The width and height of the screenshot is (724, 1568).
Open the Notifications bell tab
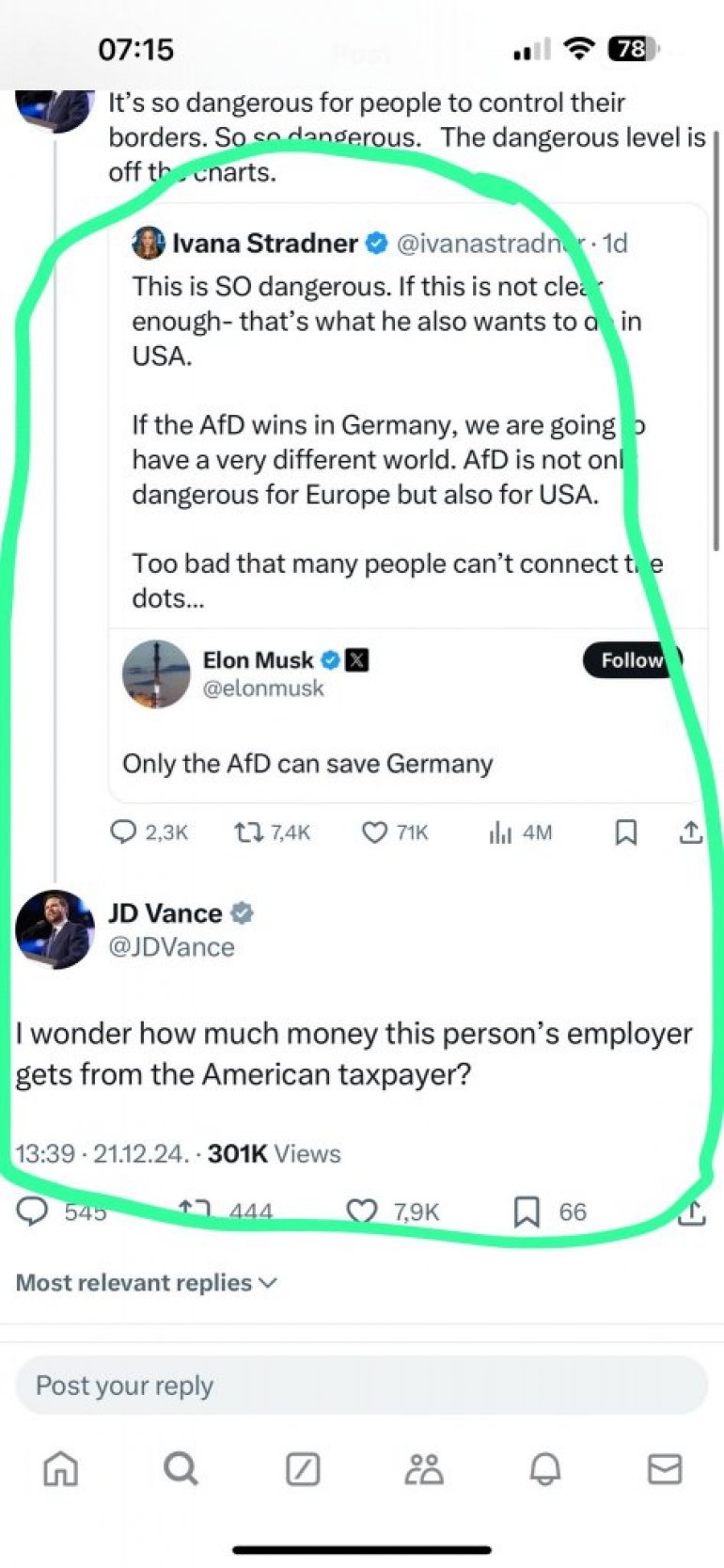(x=545, y=1468)
